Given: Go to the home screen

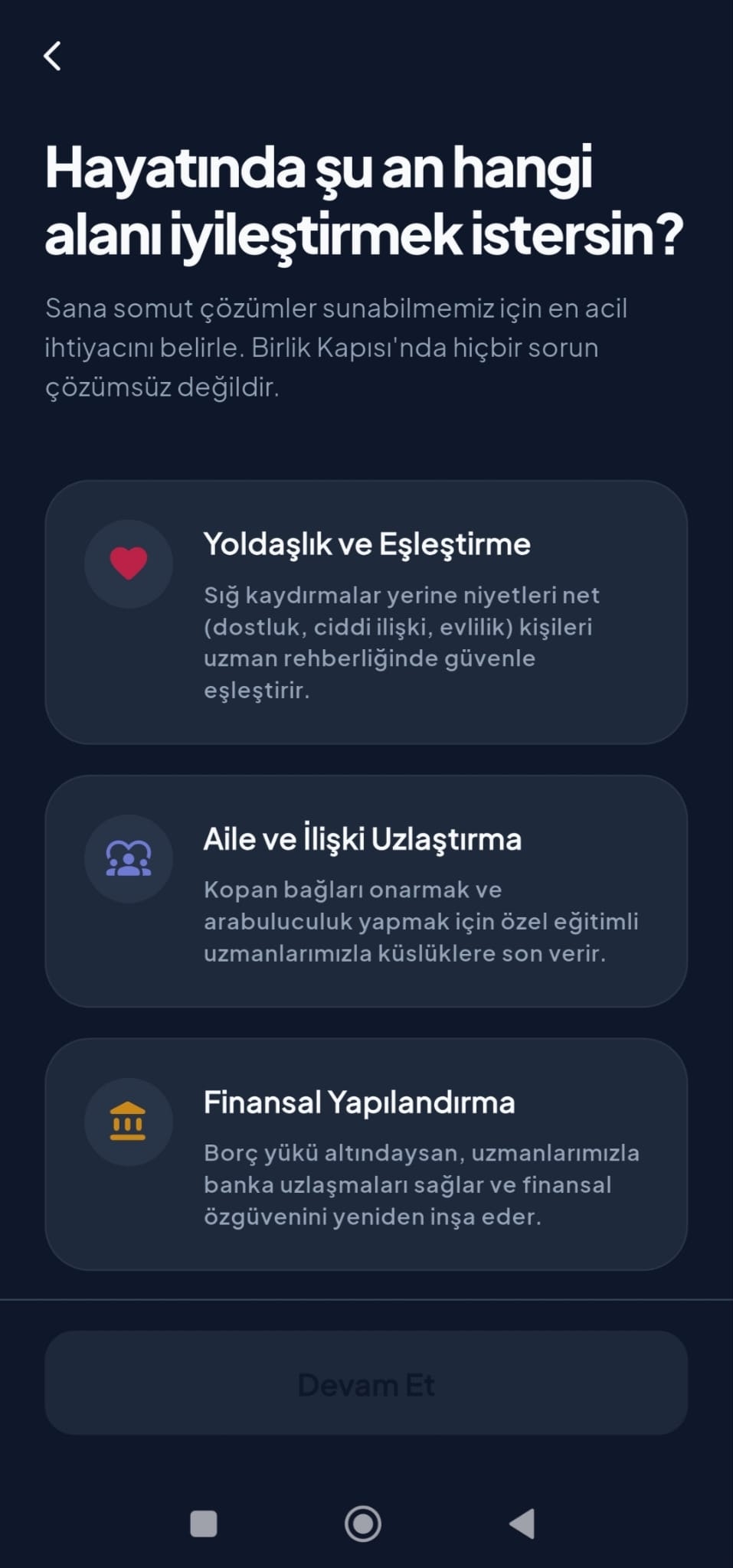Looking at the screenshot, I should click(x=363, y=1524).
